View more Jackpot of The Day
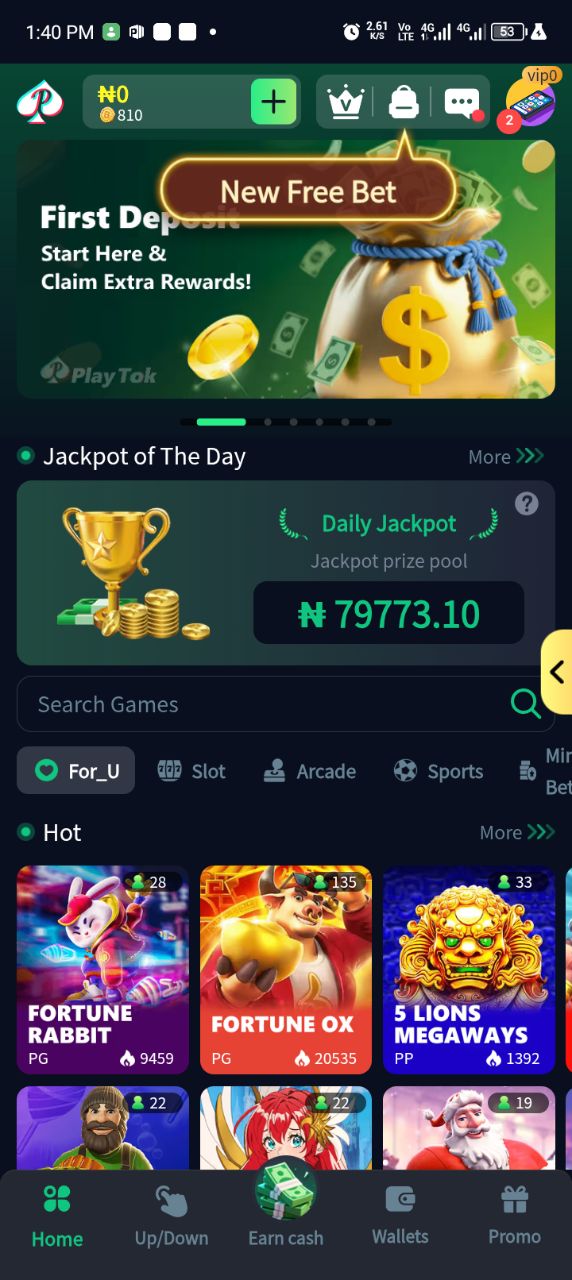 (x=506, y=457)
